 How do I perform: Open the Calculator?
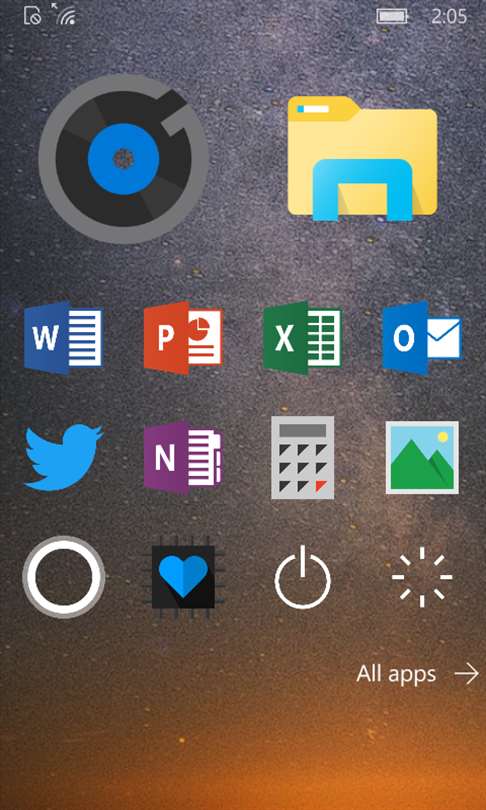[303, 458]
